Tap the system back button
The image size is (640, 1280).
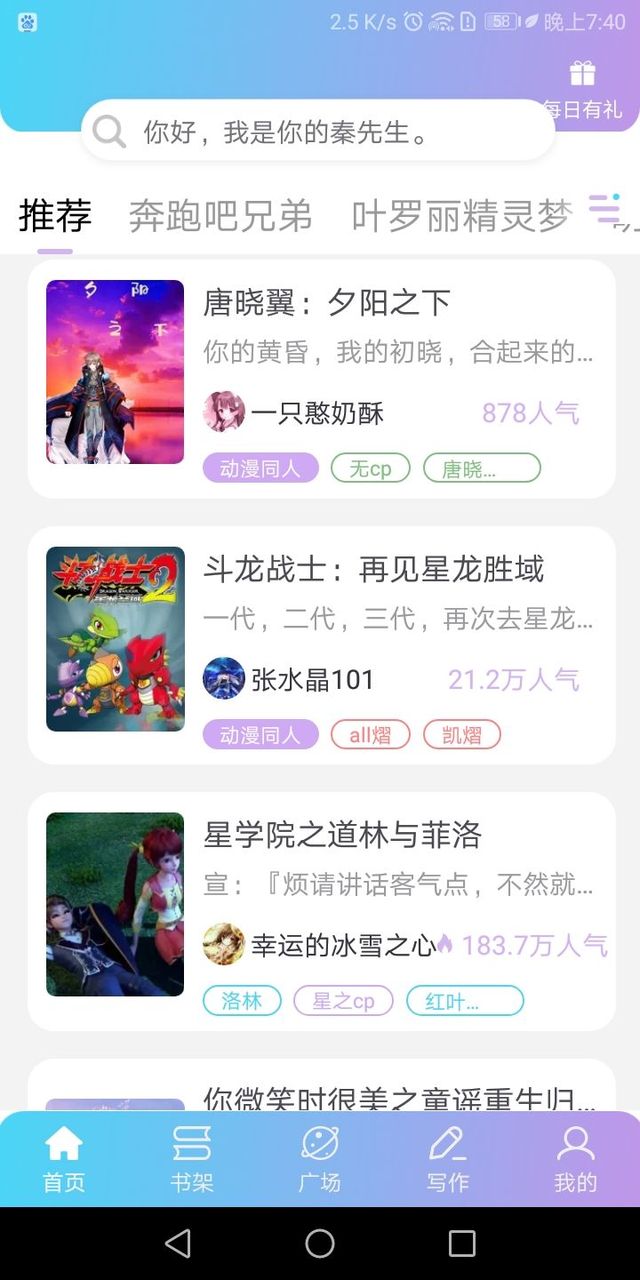tap(178, 1243)
